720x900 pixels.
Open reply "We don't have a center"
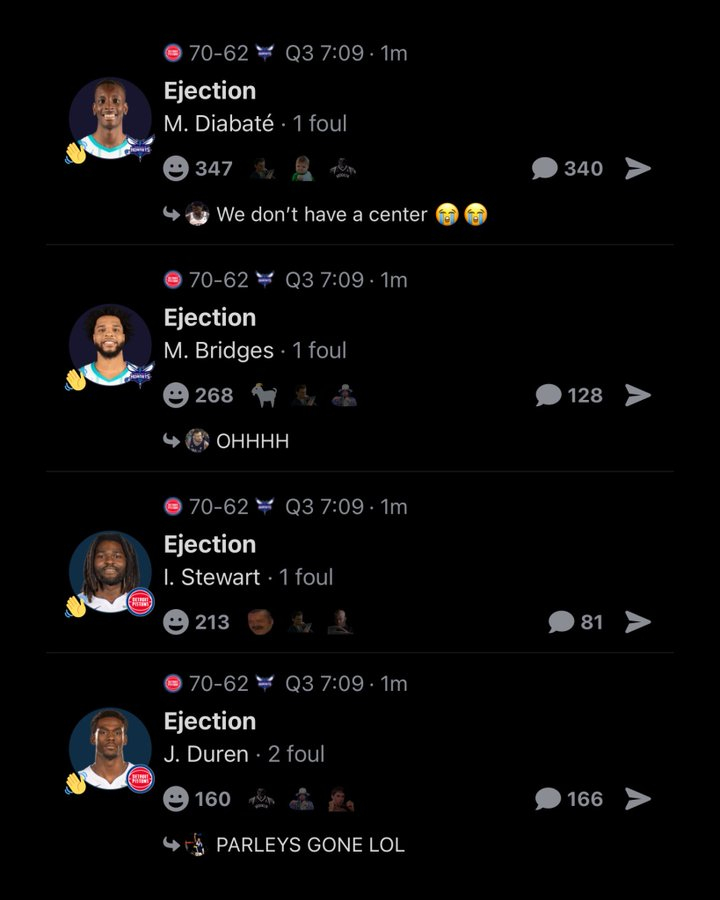click(x=320, y=214)
